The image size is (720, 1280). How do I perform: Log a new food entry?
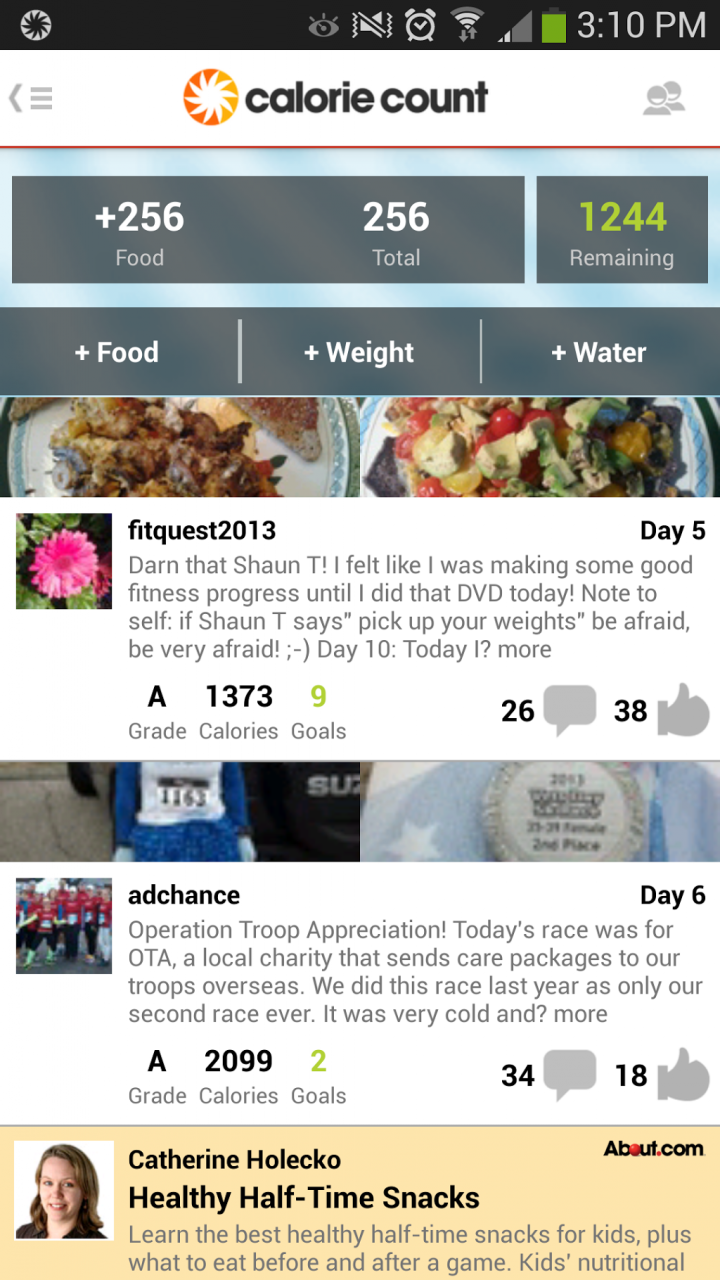tap(117, 352)
